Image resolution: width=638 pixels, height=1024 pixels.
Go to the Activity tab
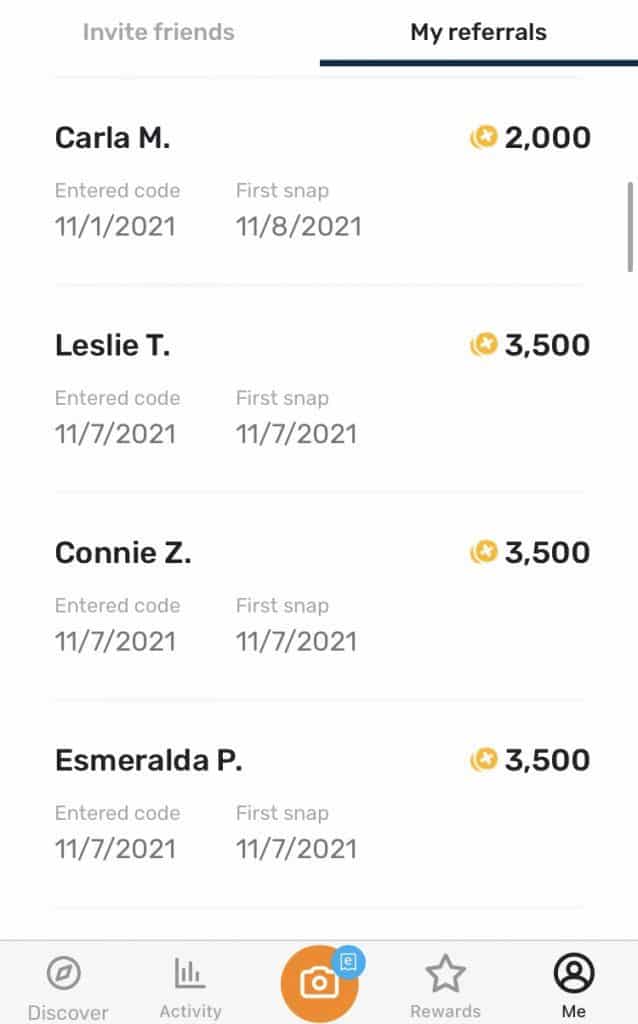click(x=190, y=986)
